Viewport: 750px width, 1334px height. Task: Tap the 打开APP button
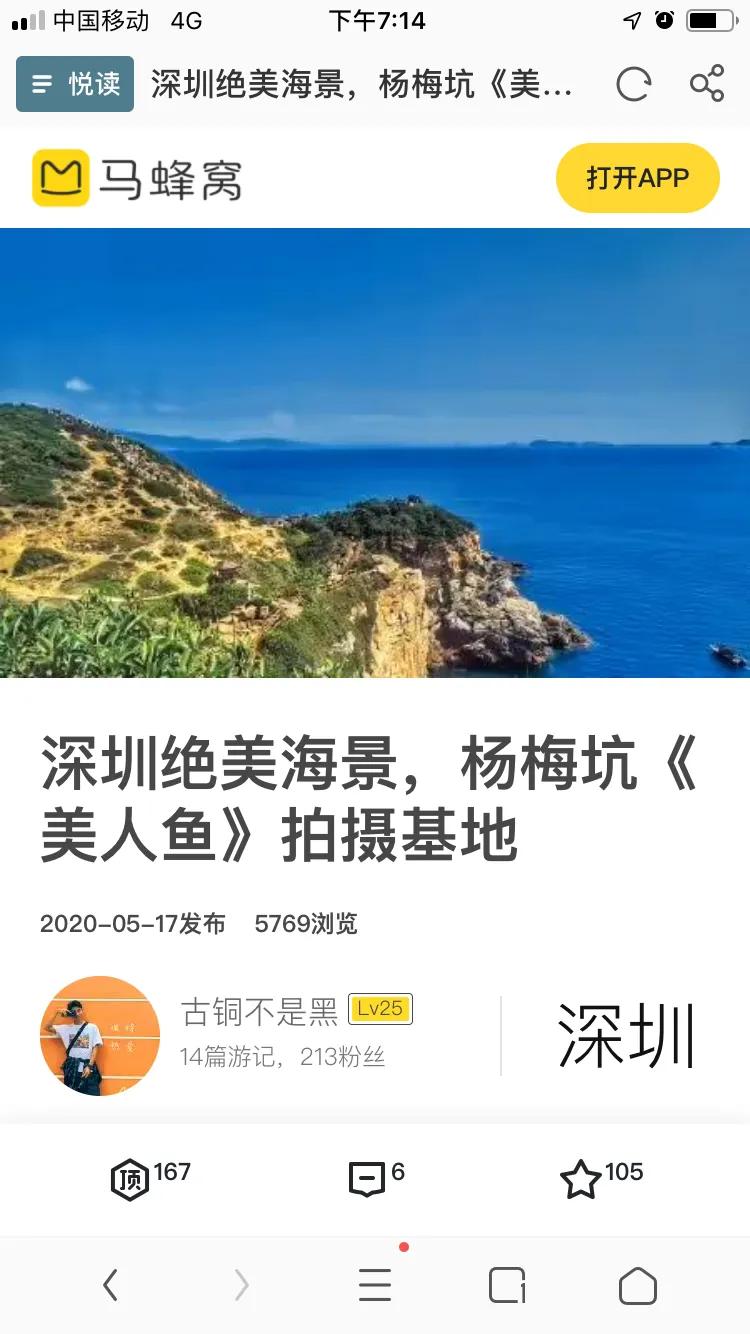[x=637, y=178]
